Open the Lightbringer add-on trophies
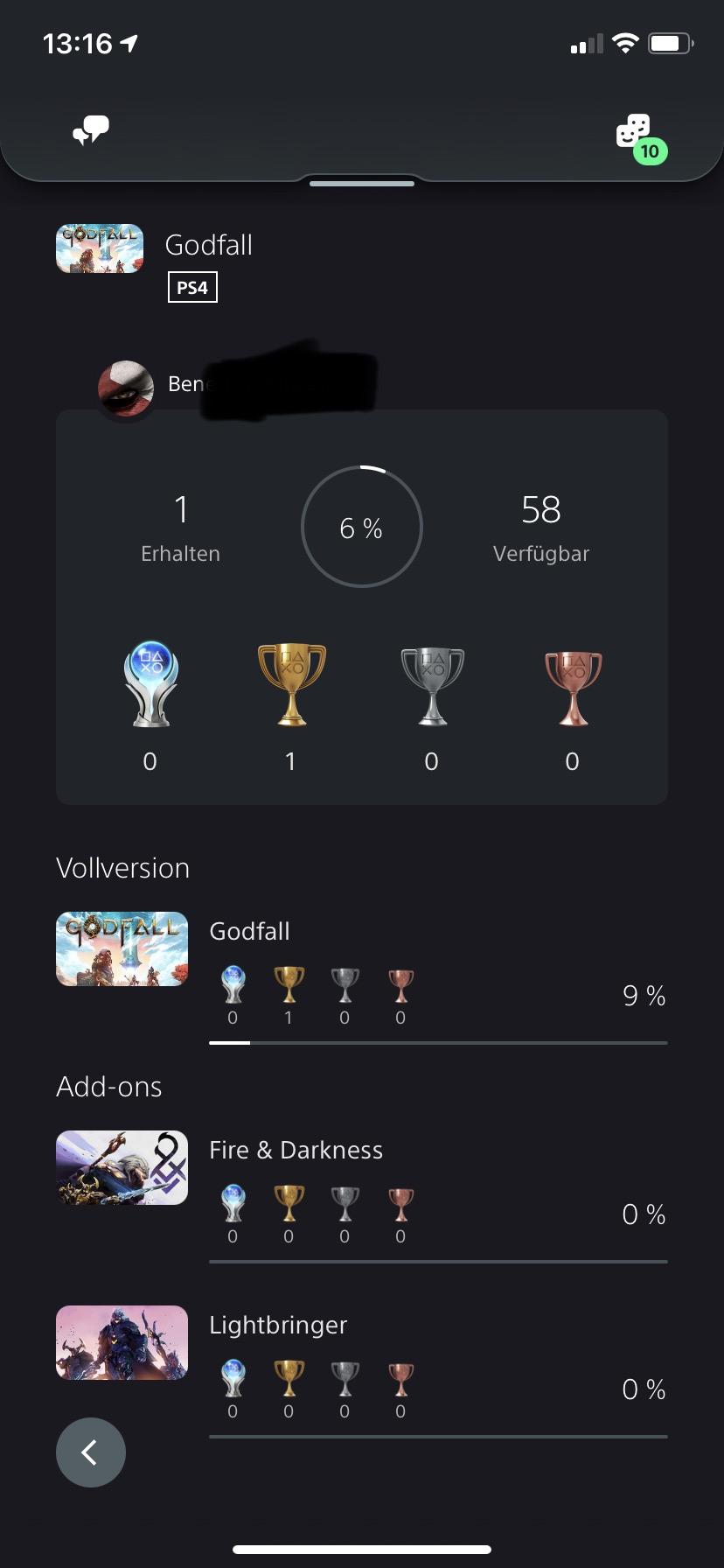Image resolution: width=724 pixels, height=1568 pixels. click(x=362, y=1372)
